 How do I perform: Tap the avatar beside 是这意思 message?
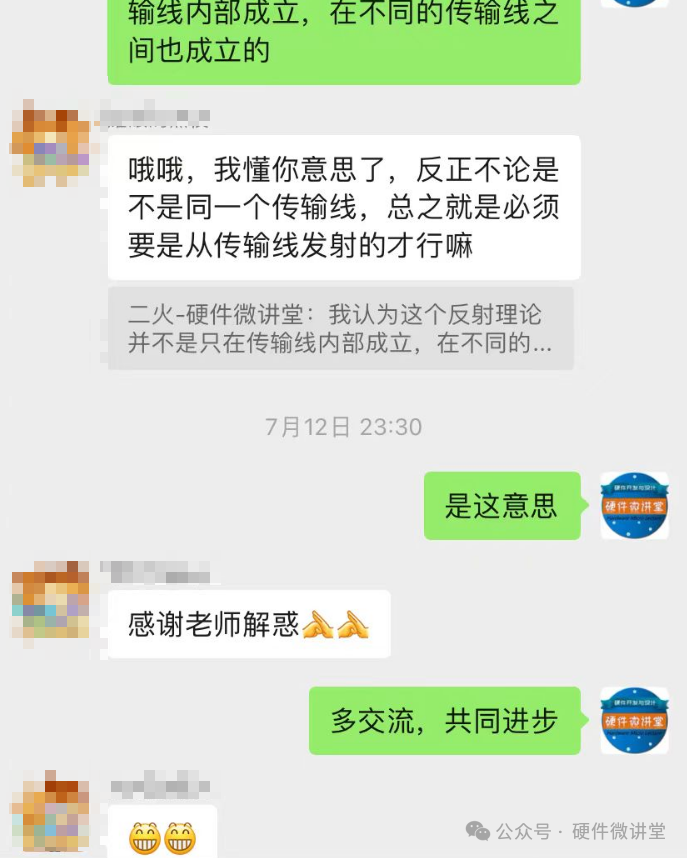(x=634, y=505)
